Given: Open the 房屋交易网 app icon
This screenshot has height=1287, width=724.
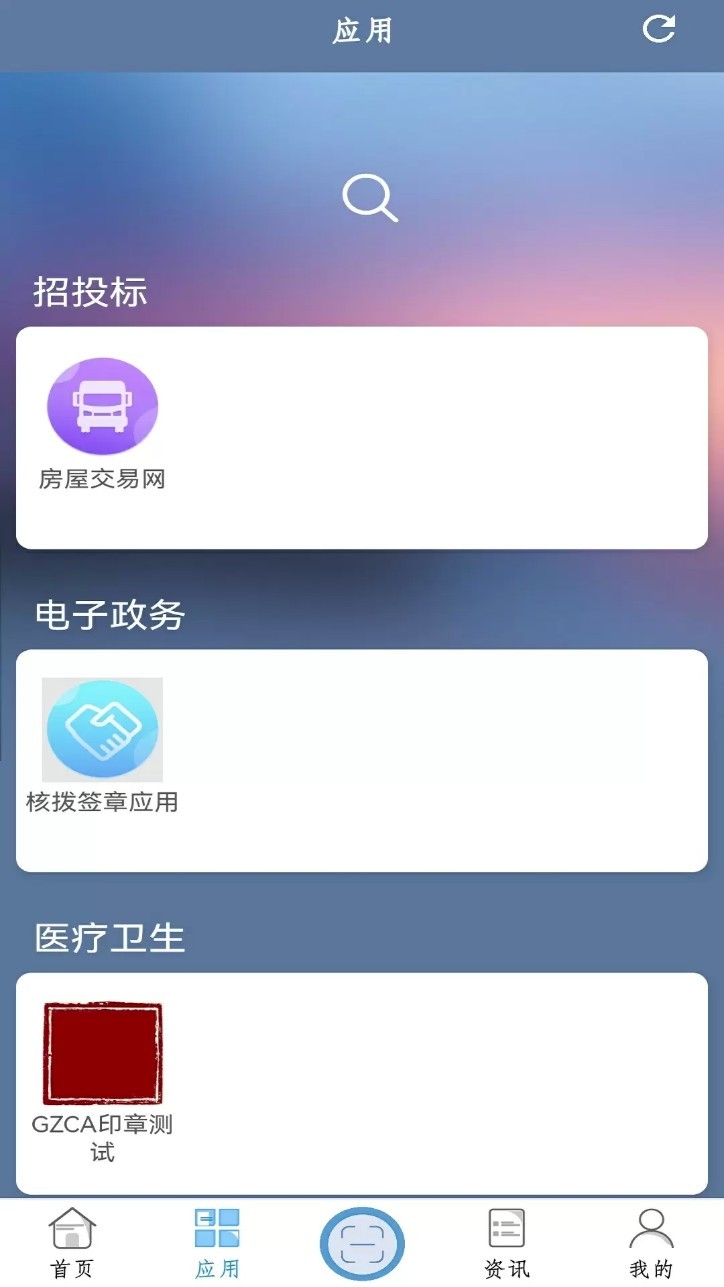Looking at the screenshot, I should tap(101, 405).
